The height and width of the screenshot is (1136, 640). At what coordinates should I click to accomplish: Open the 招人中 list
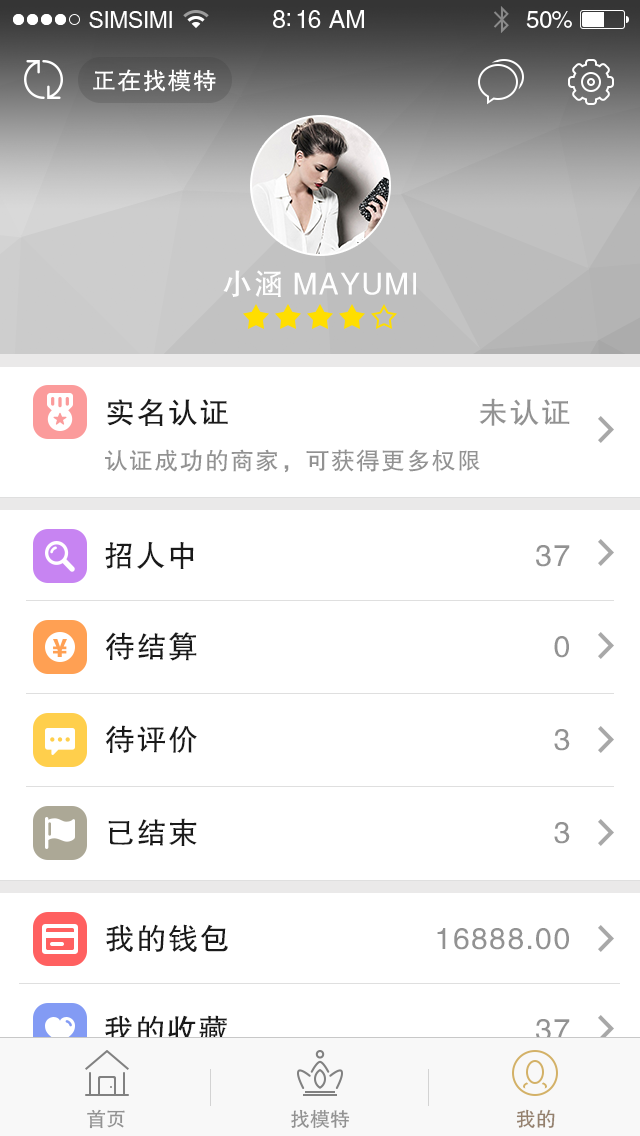320,555
